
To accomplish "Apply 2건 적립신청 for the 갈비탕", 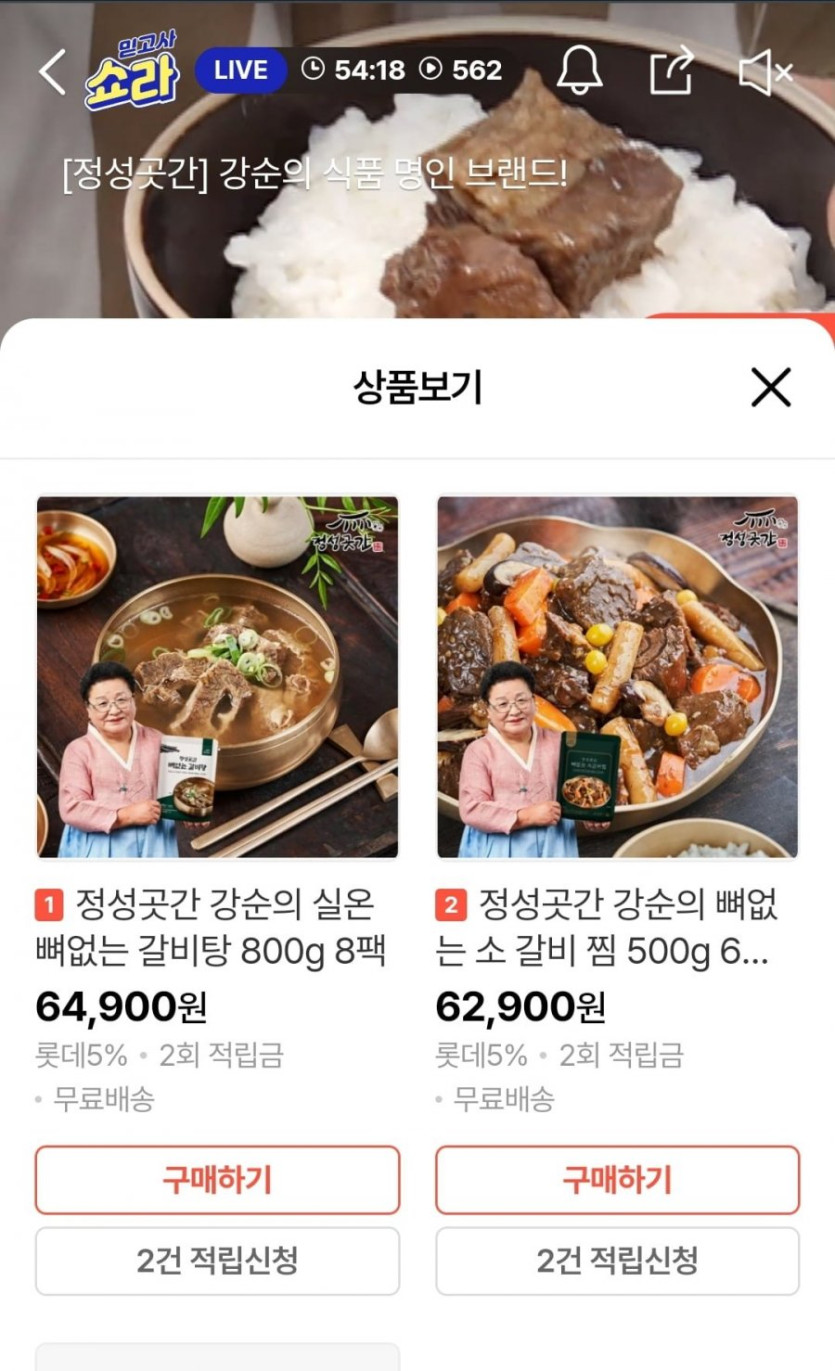I will [x=217, y=1261].
